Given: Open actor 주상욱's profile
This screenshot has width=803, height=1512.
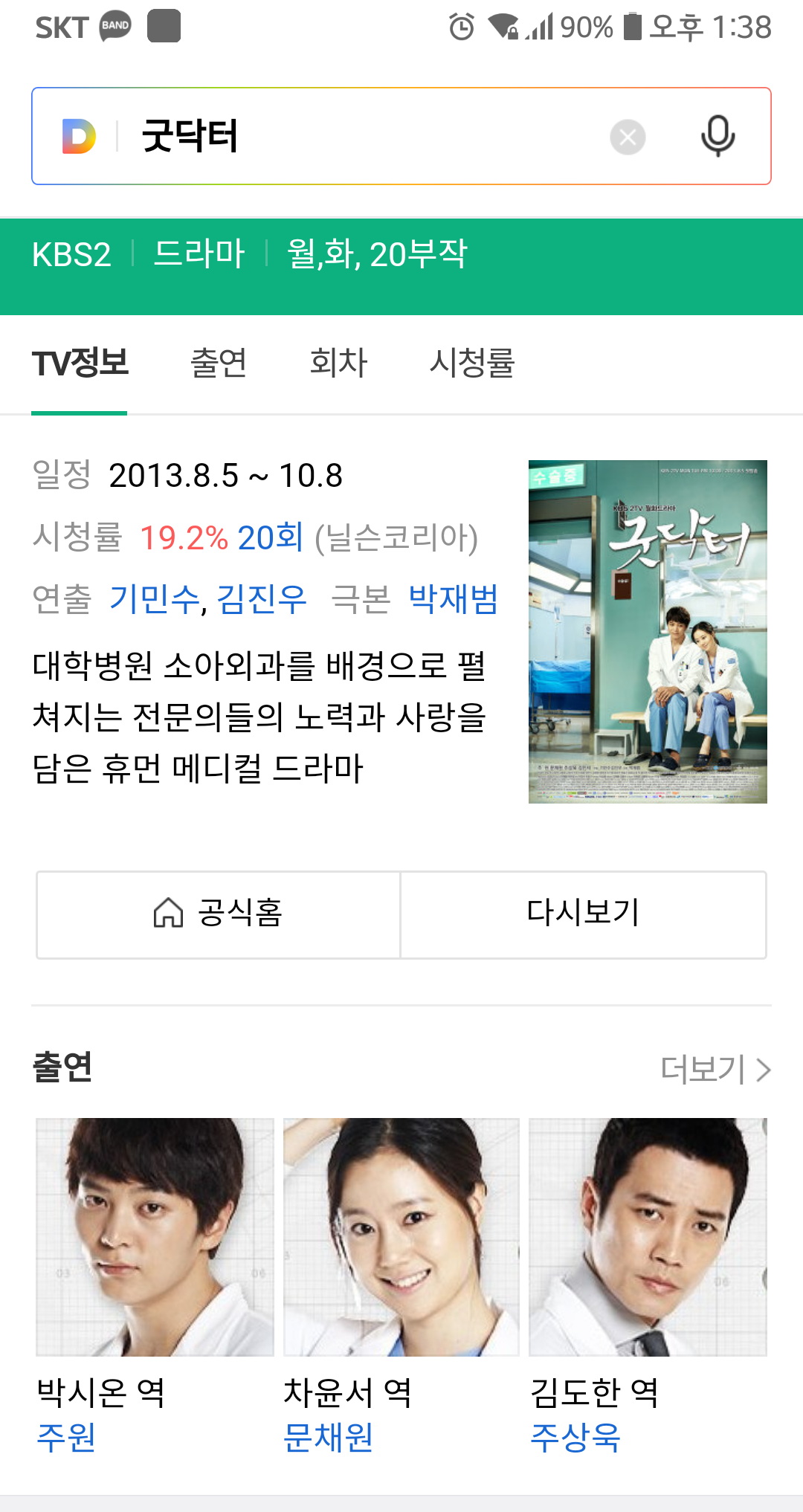Looking at the screenshot, I should point(575,1437).
